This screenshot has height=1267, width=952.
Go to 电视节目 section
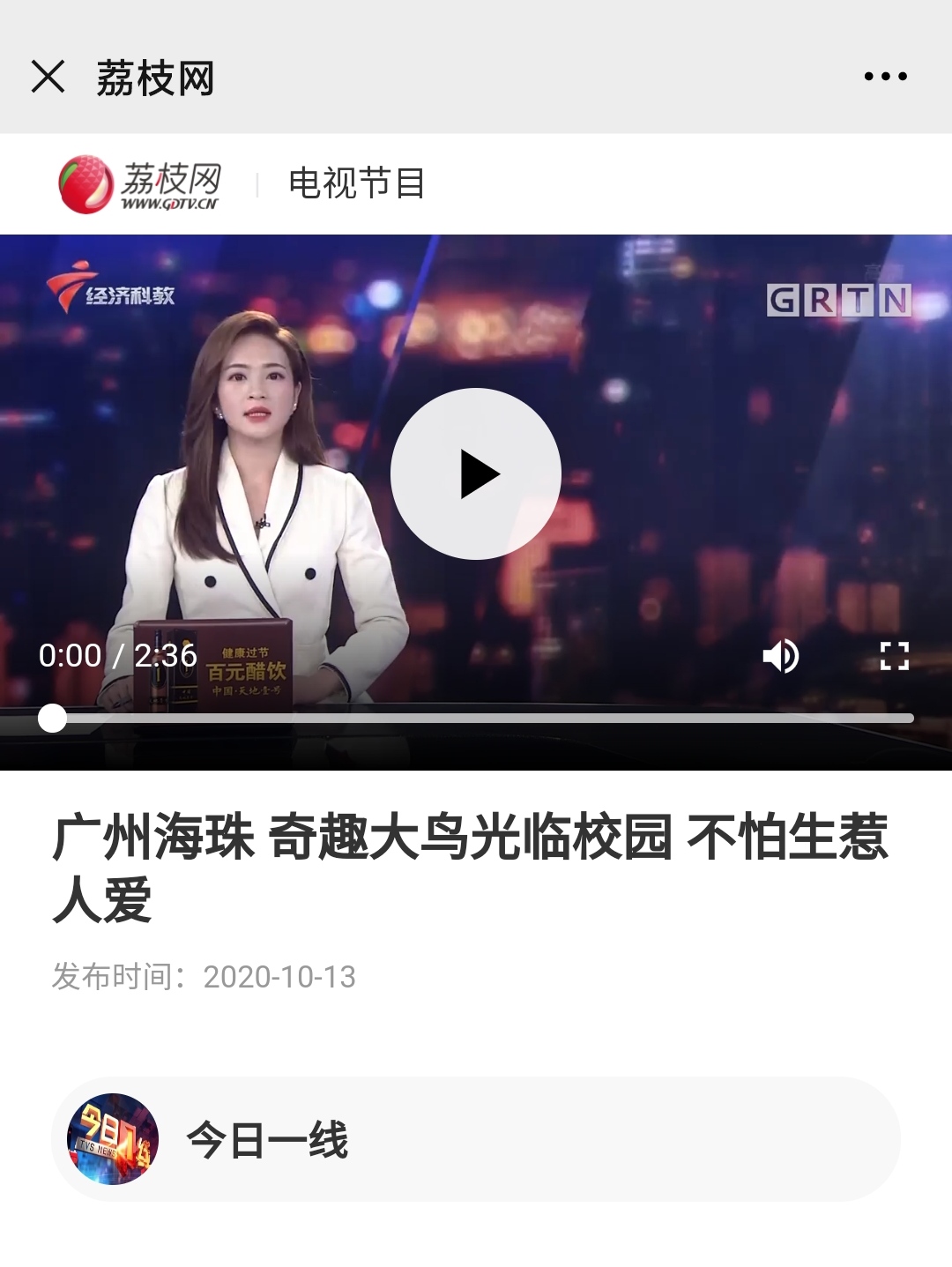[x=357, y=183]
